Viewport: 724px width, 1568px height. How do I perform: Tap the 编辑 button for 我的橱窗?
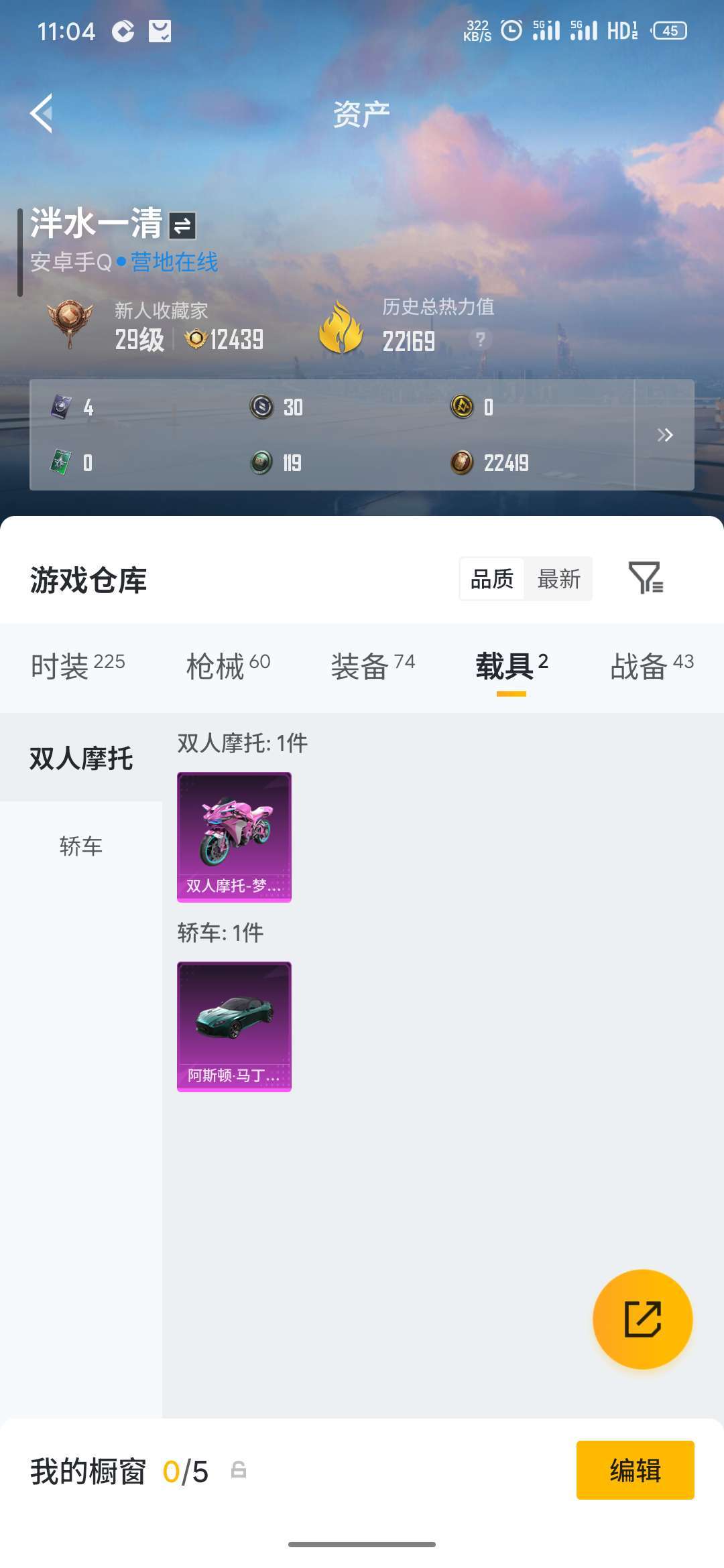tap(635, 1470)
